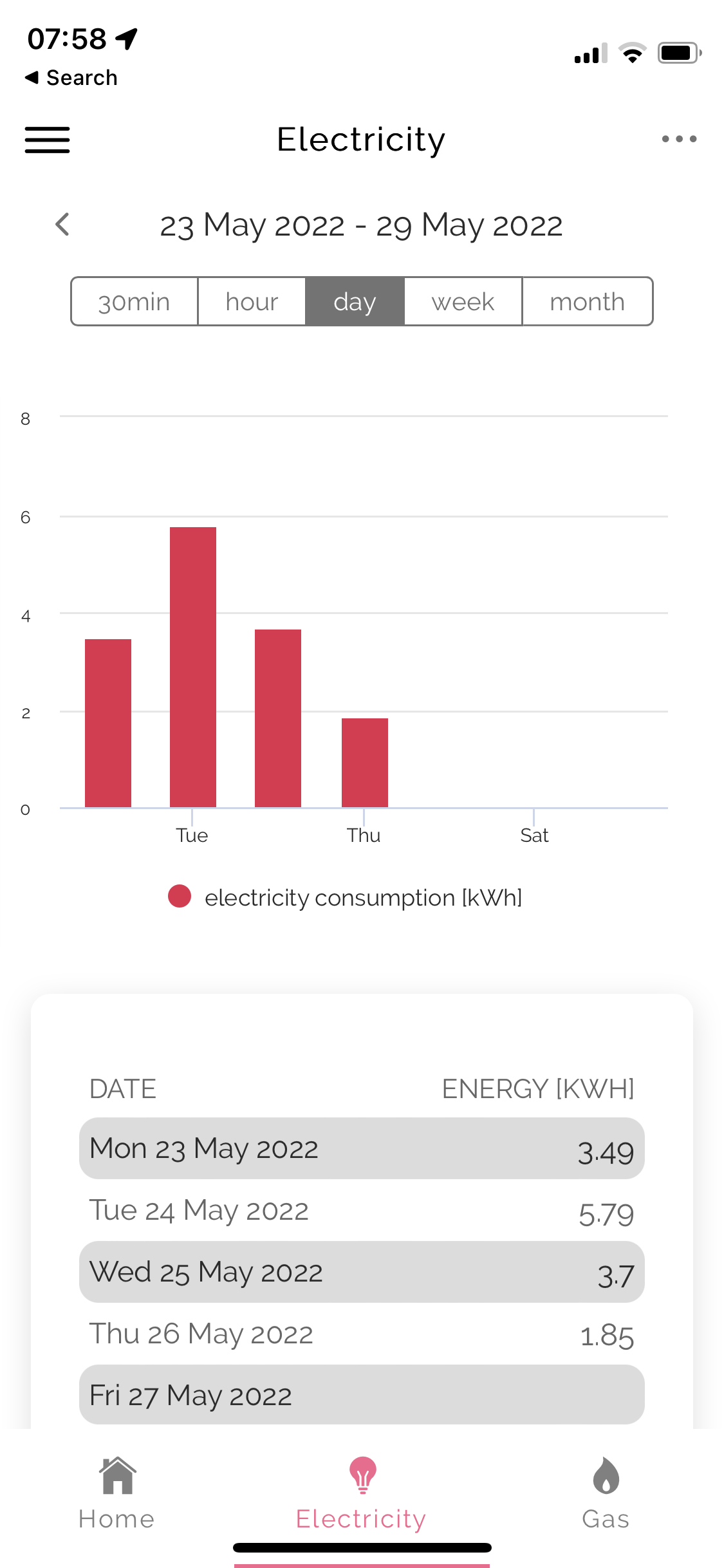The image size is (724, 1568).
Task: Open the Gas tab
Action: pos(605,1493)
